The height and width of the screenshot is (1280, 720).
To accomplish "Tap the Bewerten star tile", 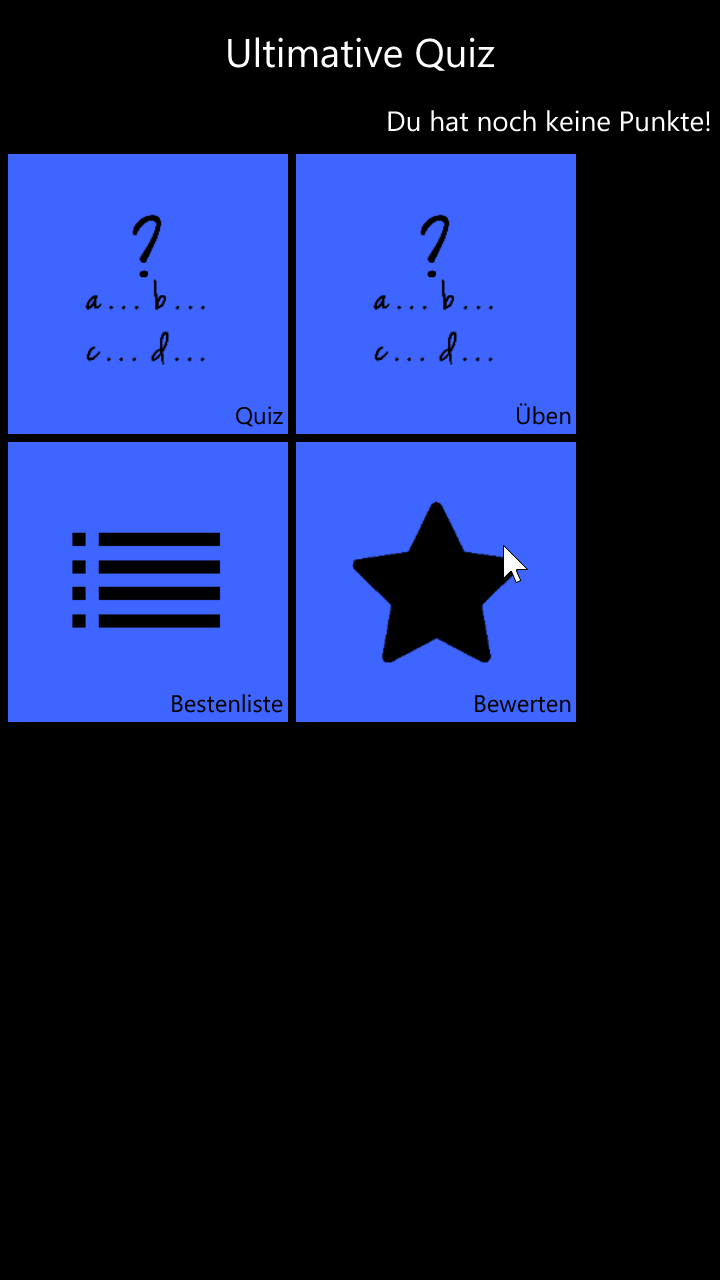I will (436, 582).
